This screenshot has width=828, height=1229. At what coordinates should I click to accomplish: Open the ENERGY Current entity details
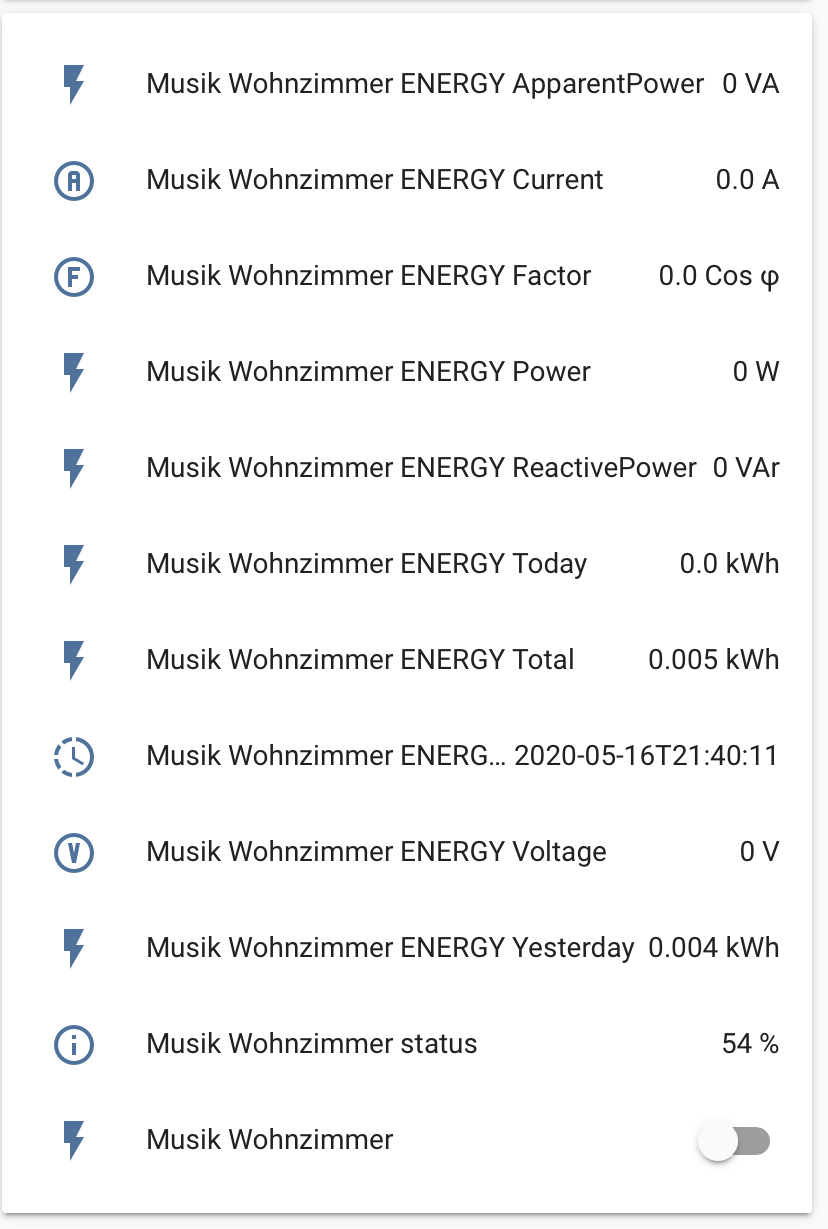tap(375, 180)
